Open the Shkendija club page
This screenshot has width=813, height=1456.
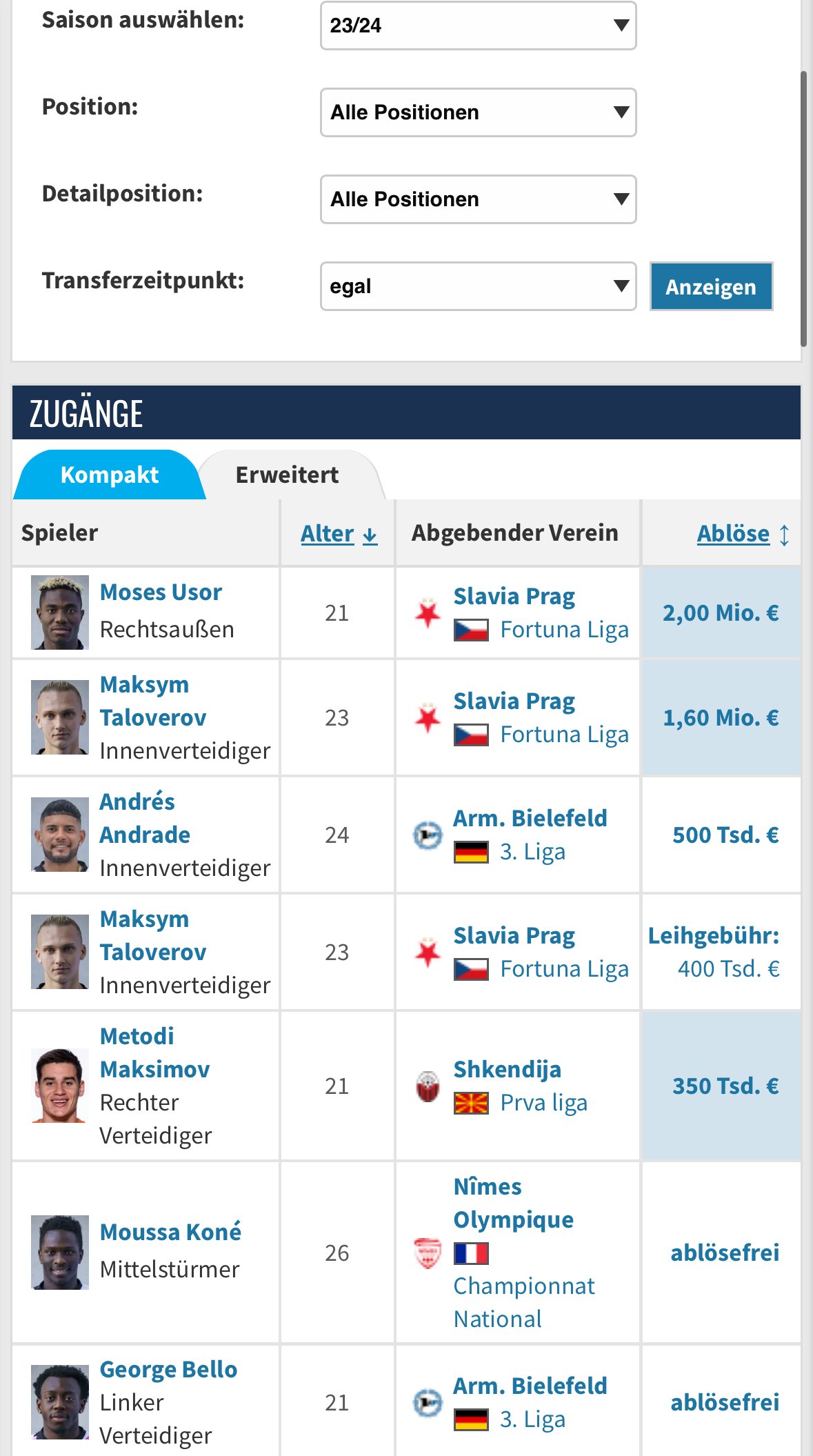[x=507, y=1070]
